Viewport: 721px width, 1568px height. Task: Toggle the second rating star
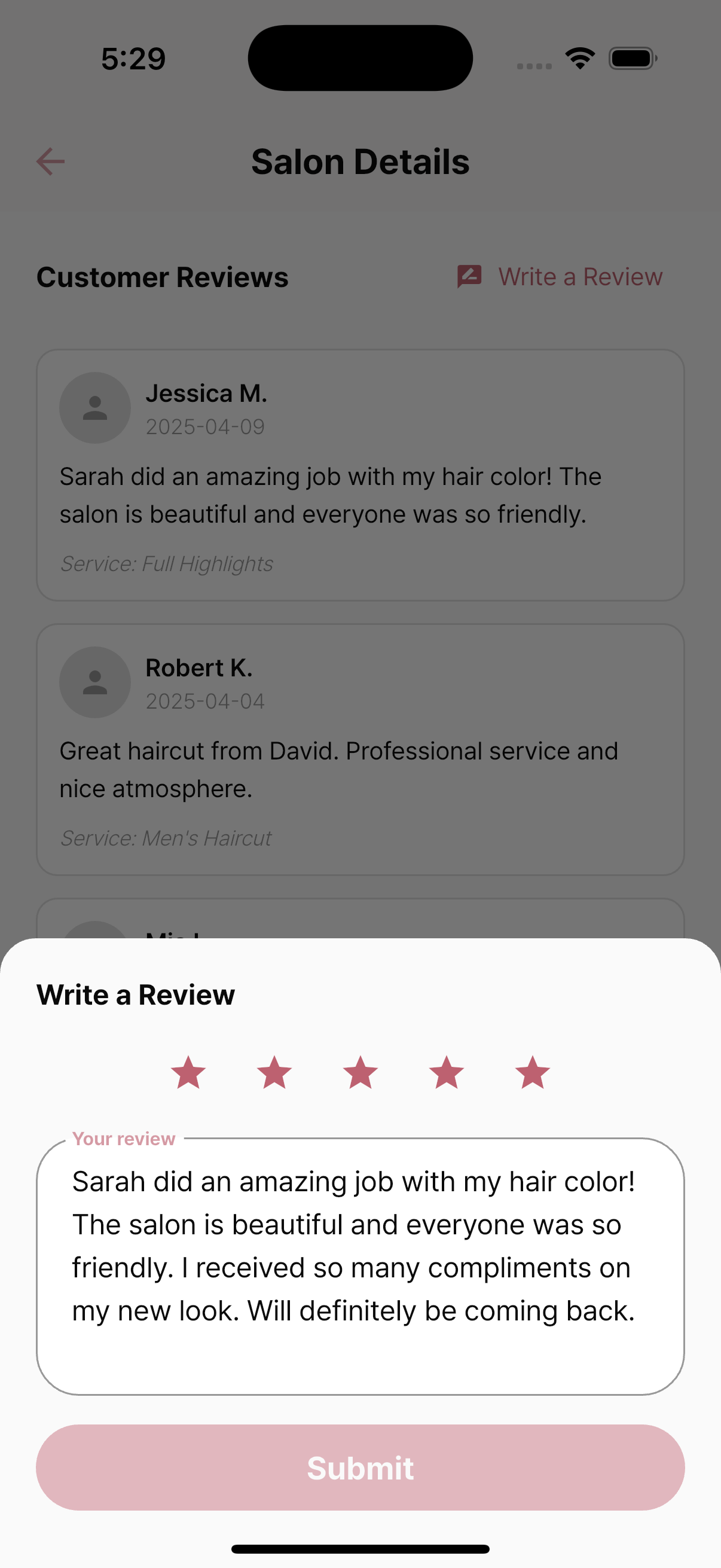tap(274, 1072)
